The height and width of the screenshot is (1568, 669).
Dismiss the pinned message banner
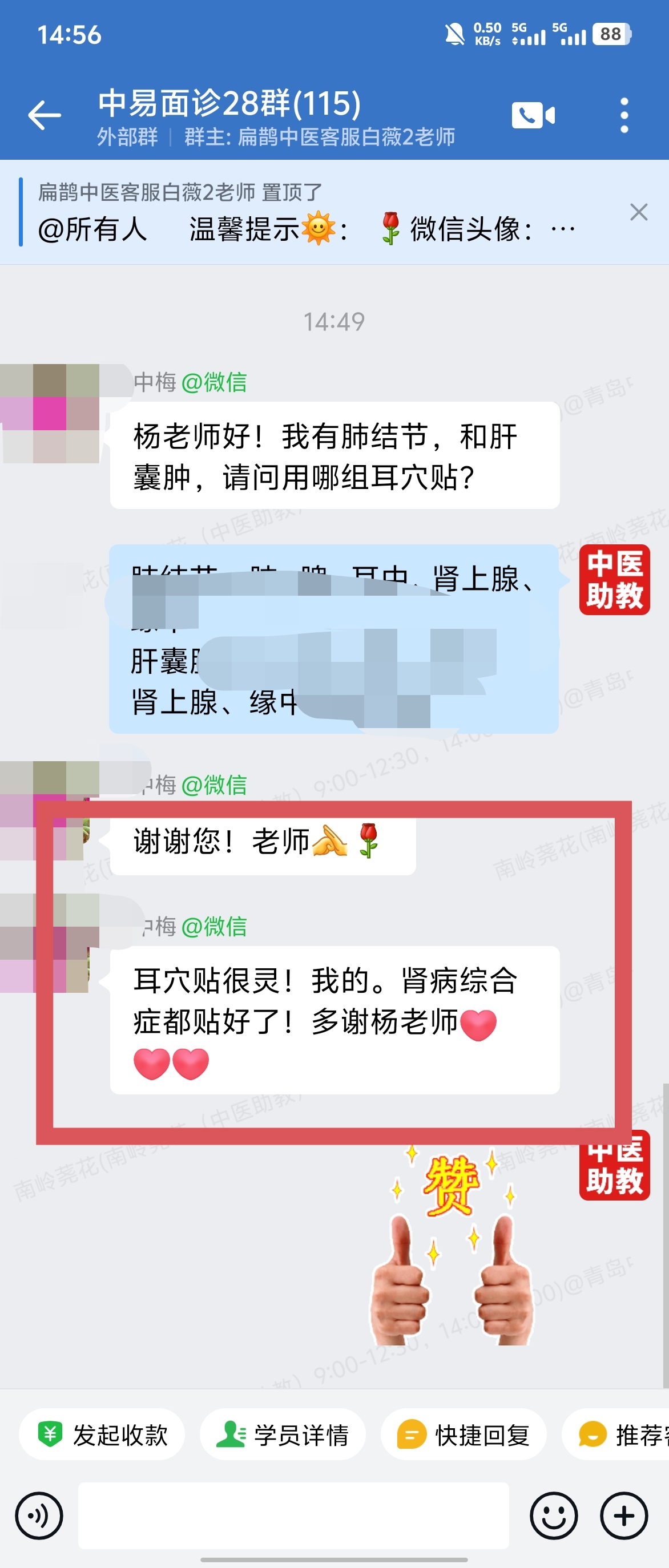click(639, 212)
